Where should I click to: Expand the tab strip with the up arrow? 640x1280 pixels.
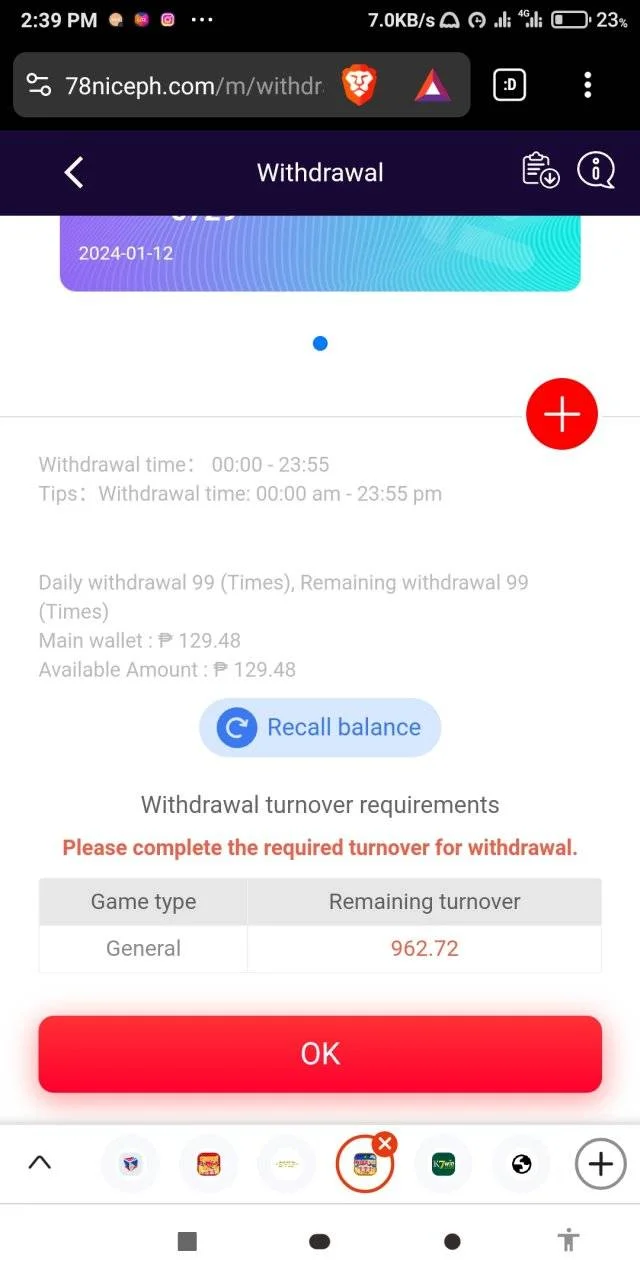coord(39,1163)
